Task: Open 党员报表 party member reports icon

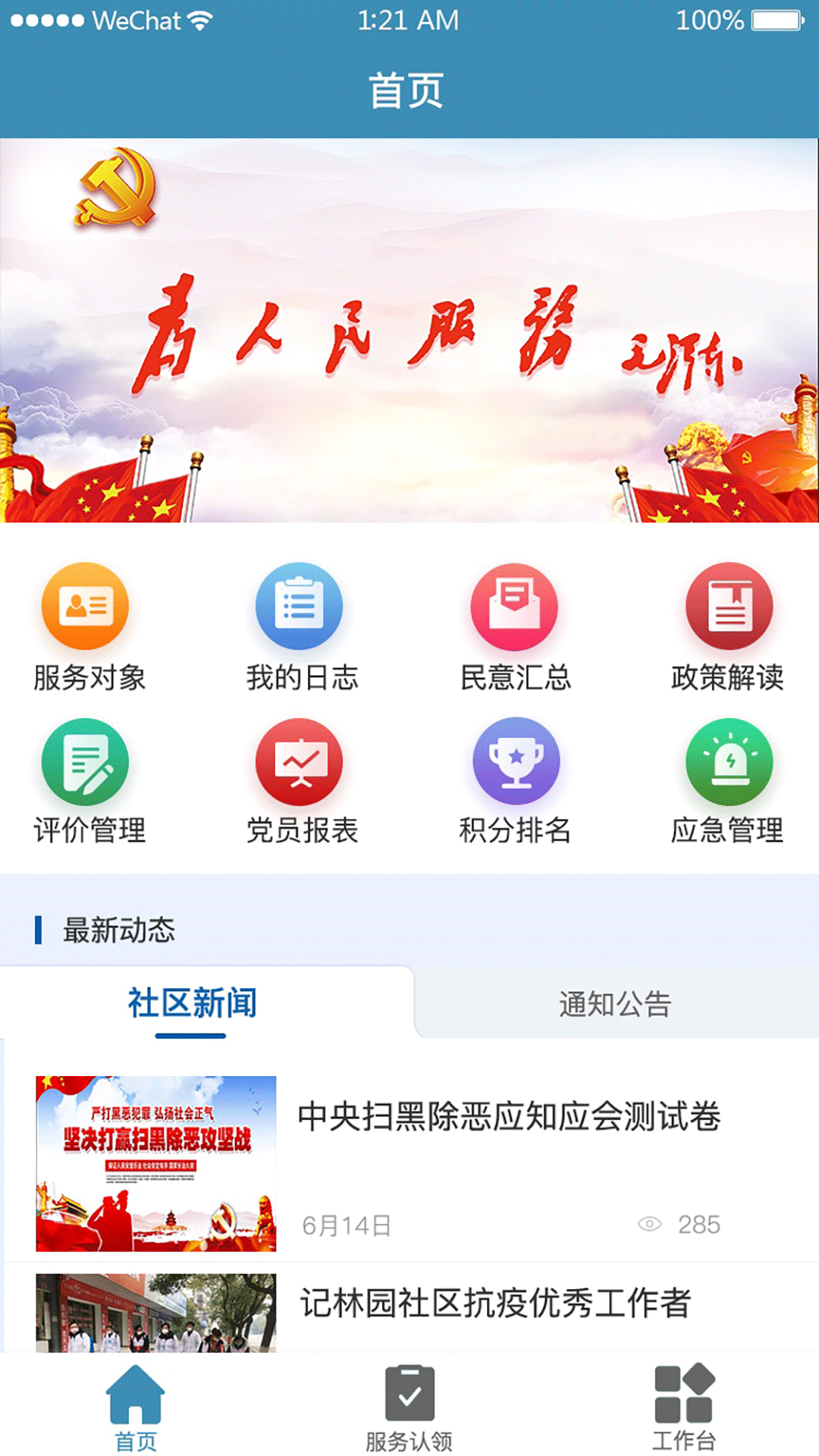Action: [x=300, y=762]
